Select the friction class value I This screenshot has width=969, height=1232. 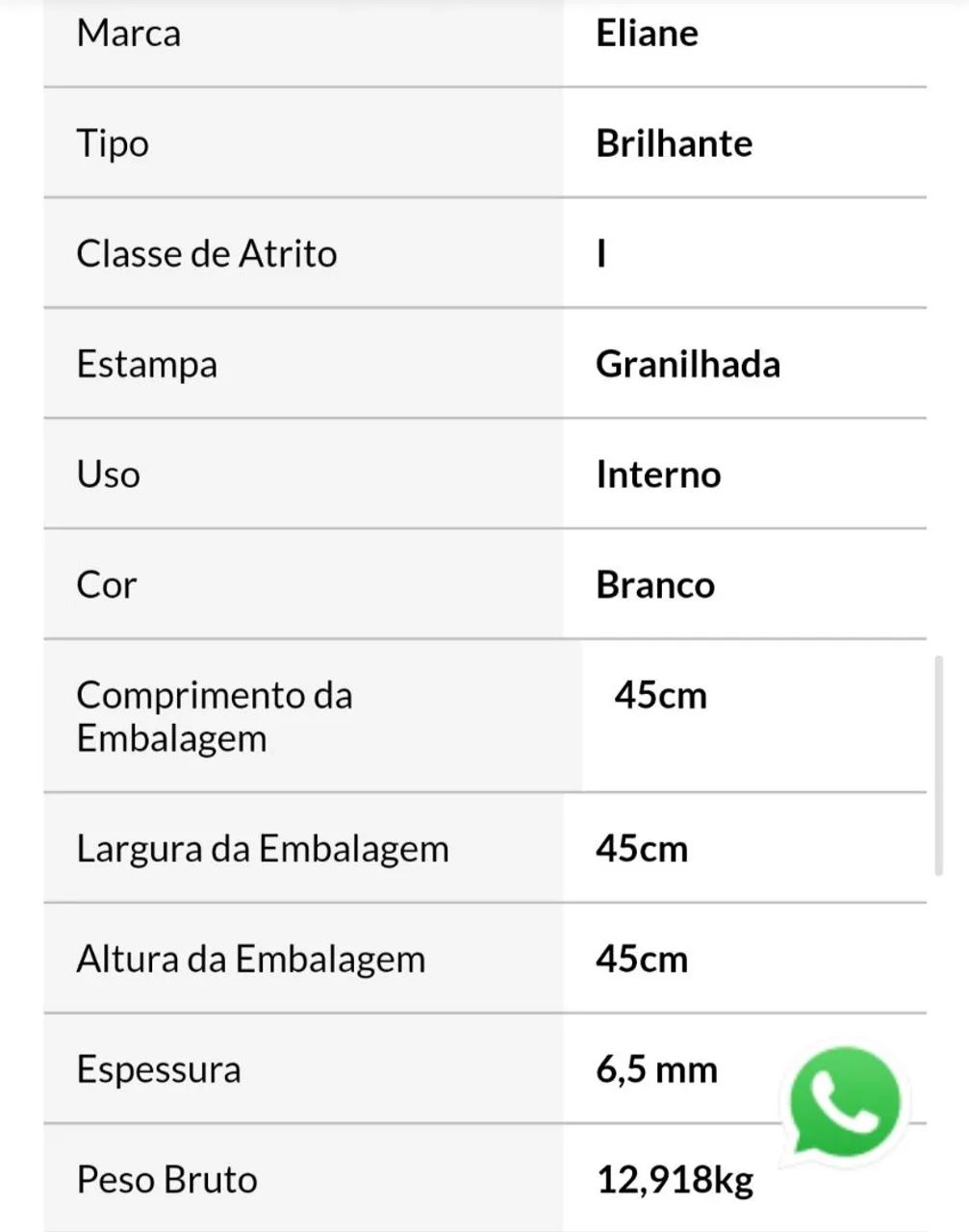[x=600, y=253]
